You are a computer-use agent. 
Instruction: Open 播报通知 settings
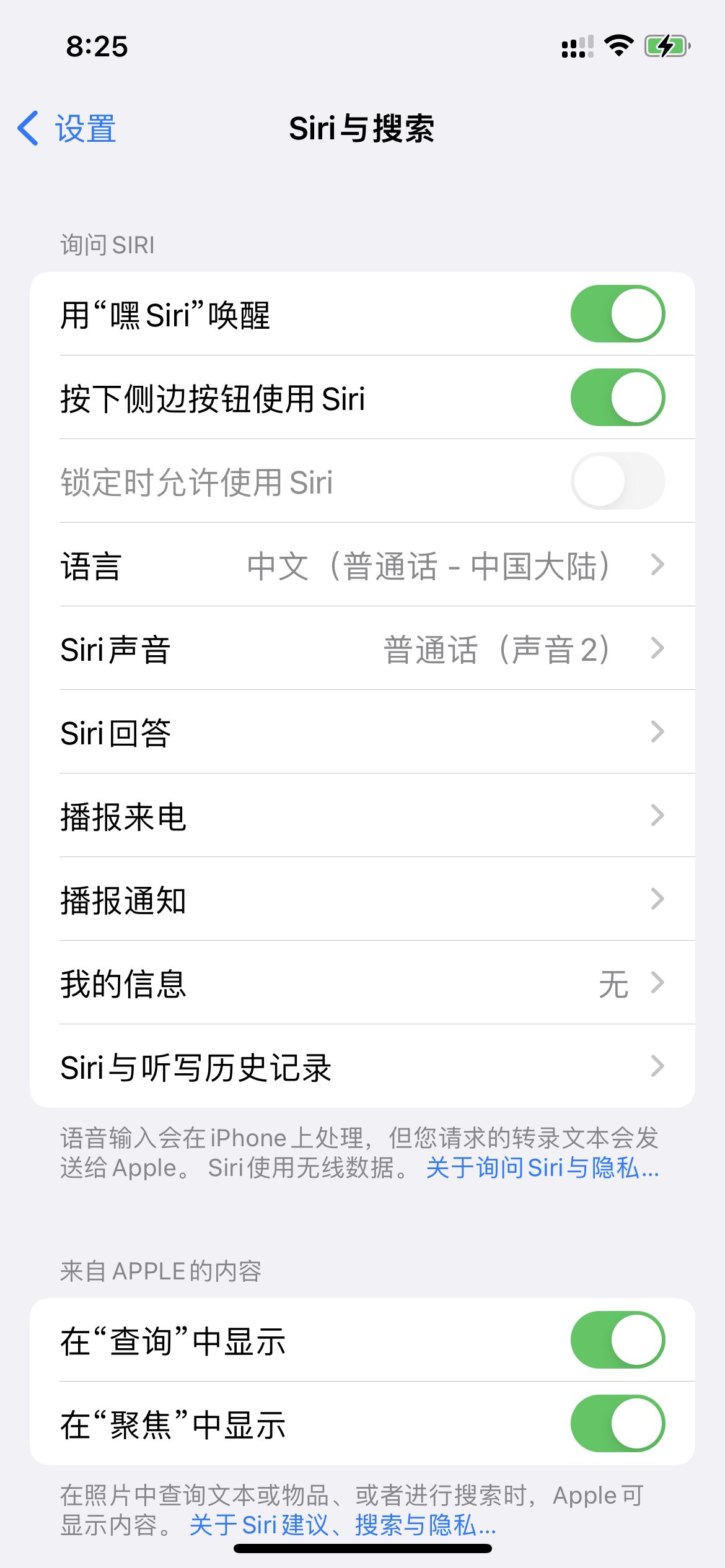pos(362,899)
